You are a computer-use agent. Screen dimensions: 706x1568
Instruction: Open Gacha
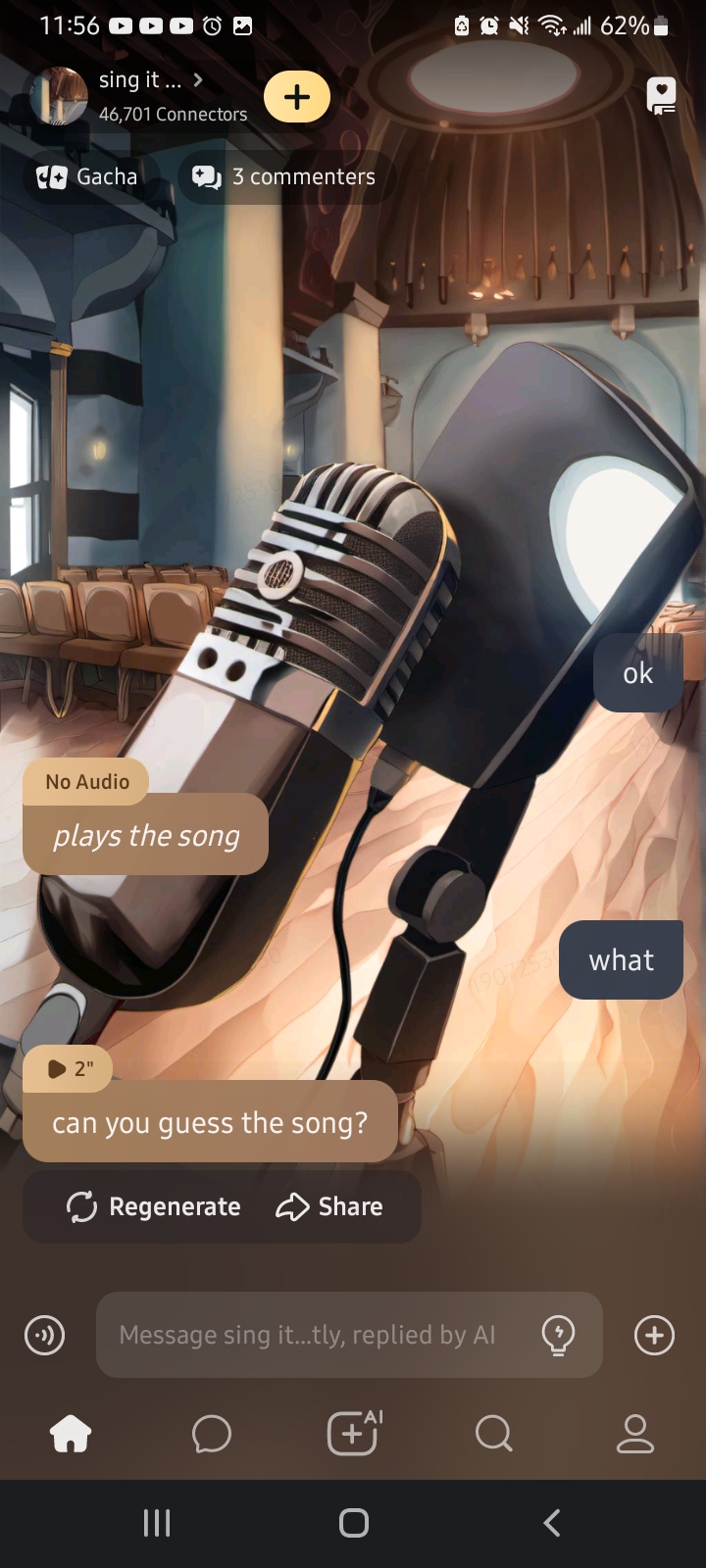point(88,177)
